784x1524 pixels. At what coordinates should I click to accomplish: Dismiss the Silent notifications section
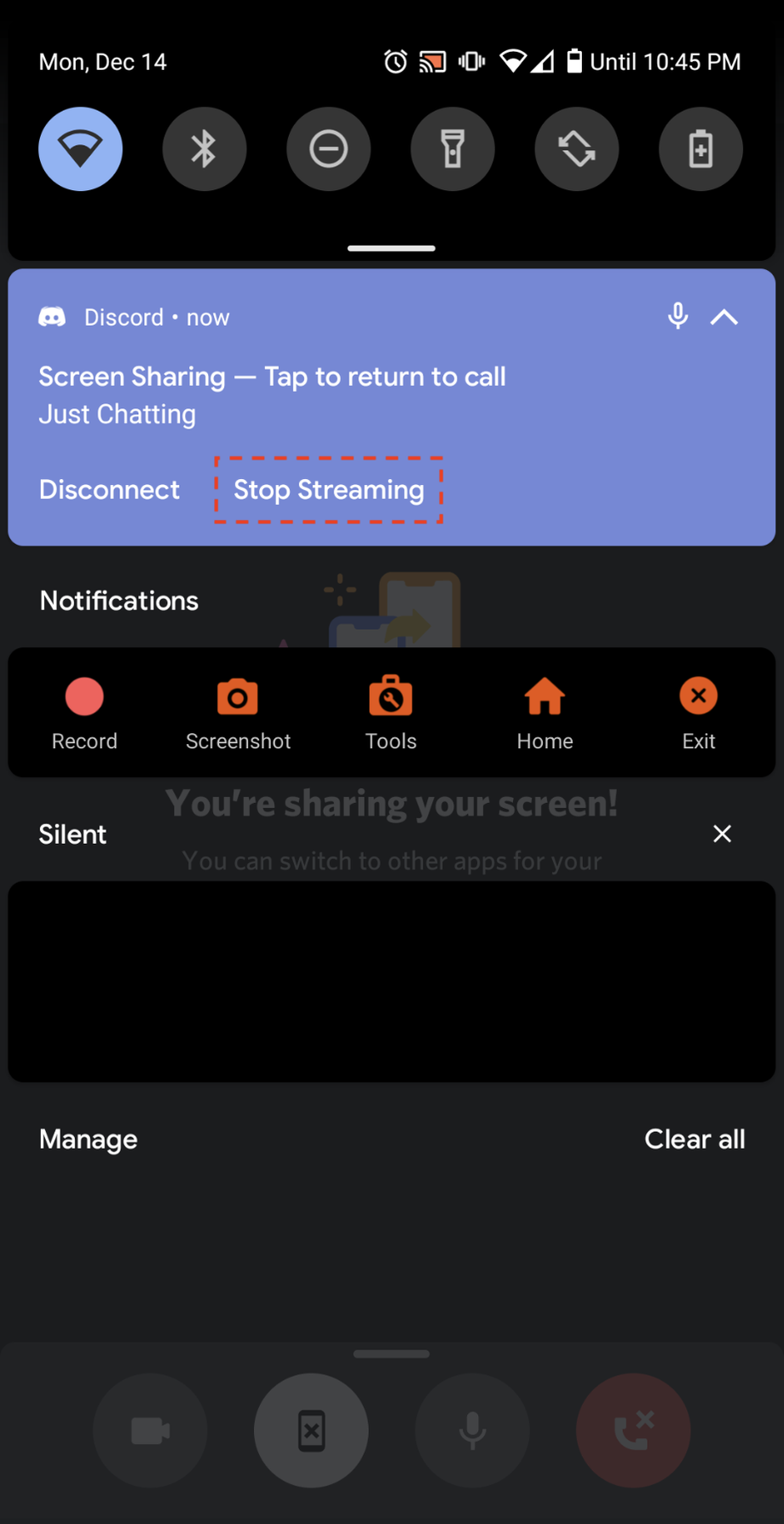coord(722,834)
